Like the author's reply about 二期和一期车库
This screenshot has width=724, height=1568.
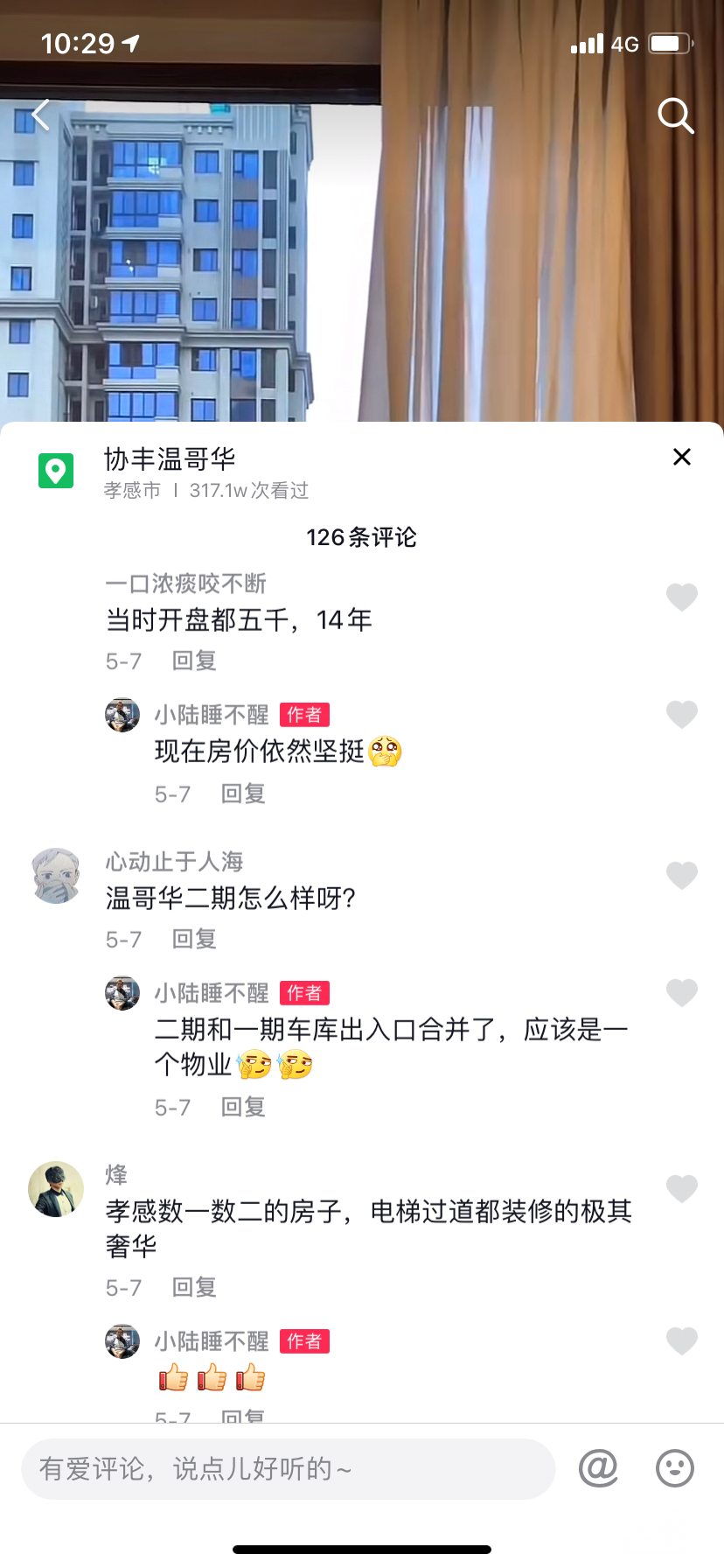pyautogui.click(x=682, y=992)
